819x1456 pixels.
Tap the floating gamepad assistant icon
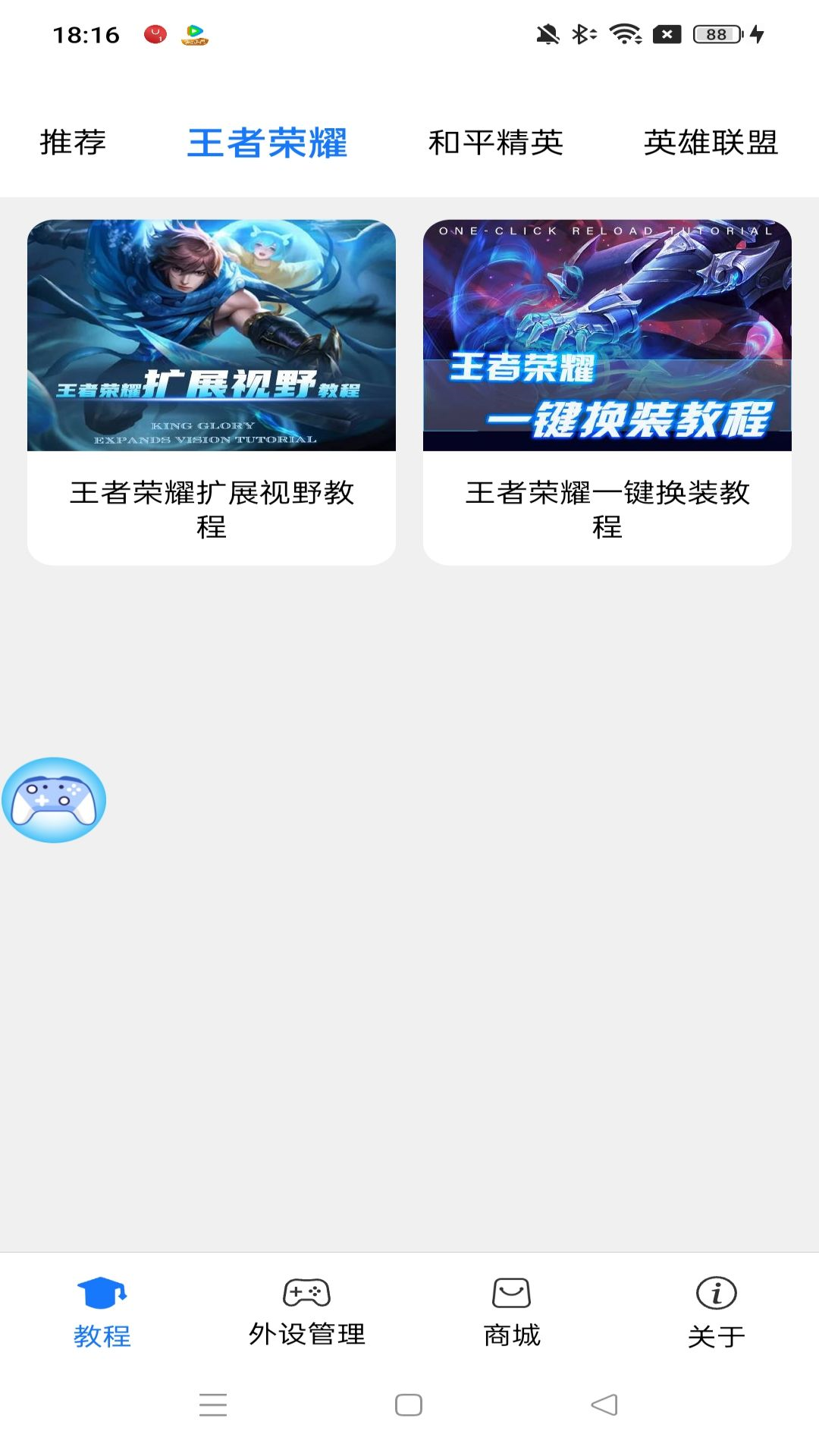(x=53, y=802)
